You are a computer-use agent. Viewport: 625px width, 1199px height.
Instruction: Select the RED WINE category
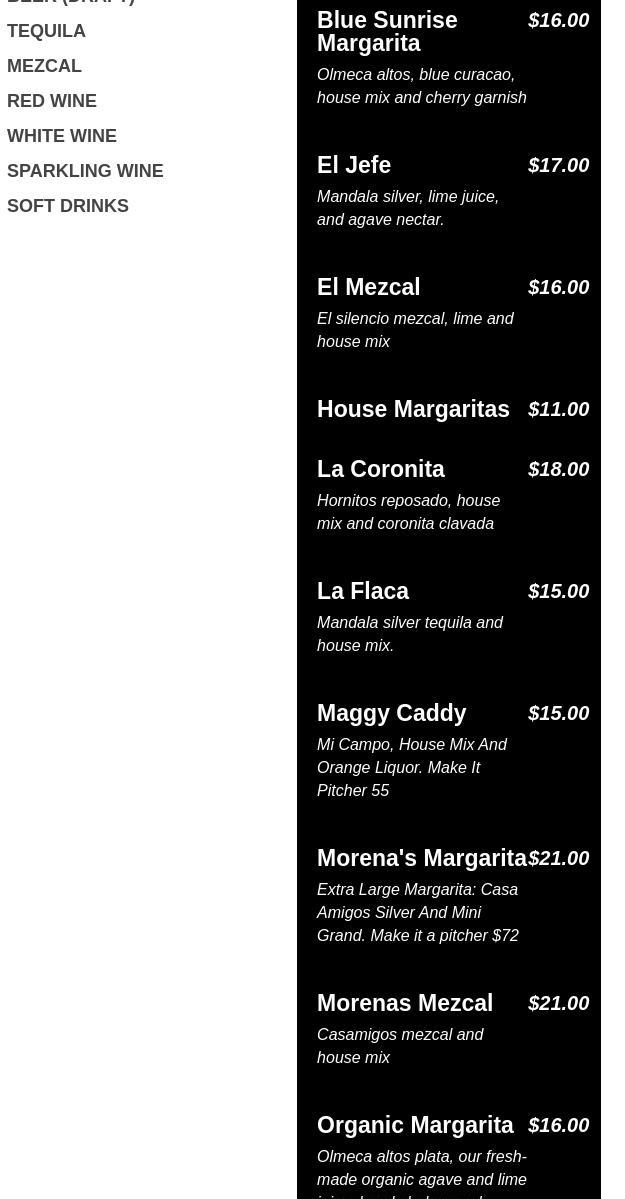tap(52, 101)
